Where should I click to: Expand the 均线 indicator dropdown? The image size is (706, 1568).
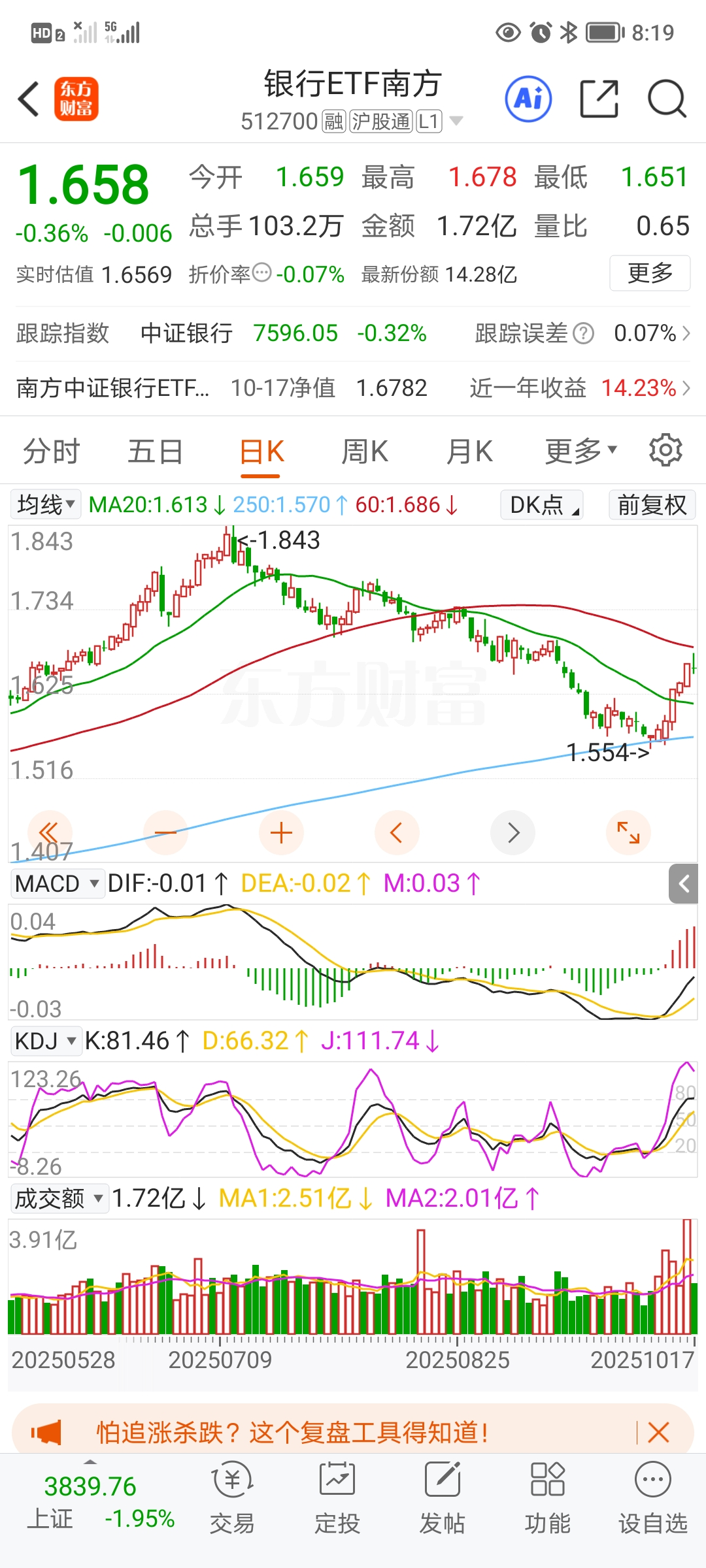[46, 504]
